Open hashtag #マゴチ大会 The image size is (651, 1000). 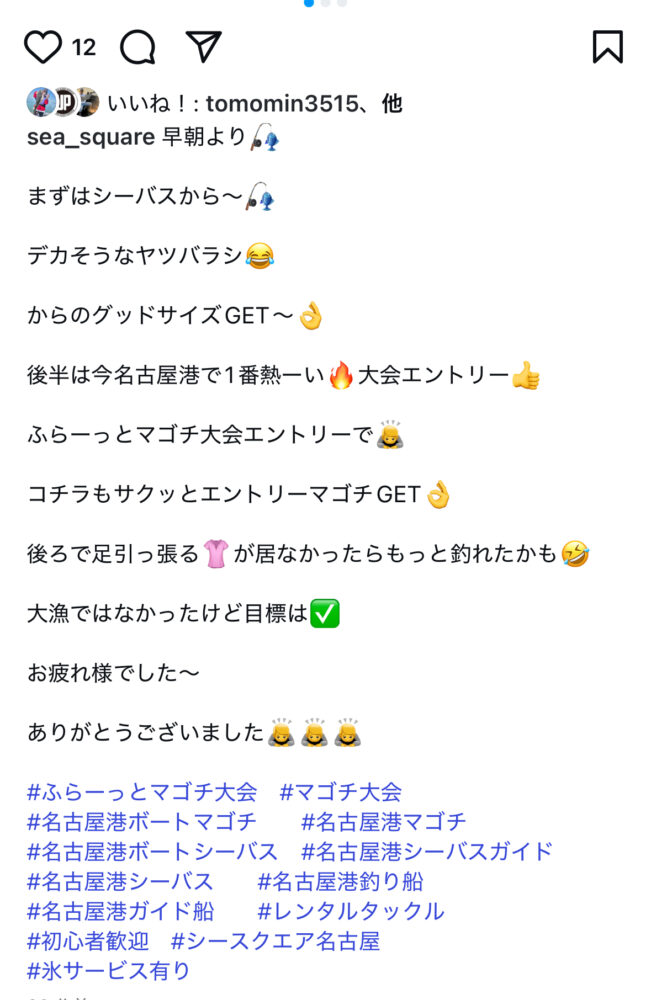(341, 793)
